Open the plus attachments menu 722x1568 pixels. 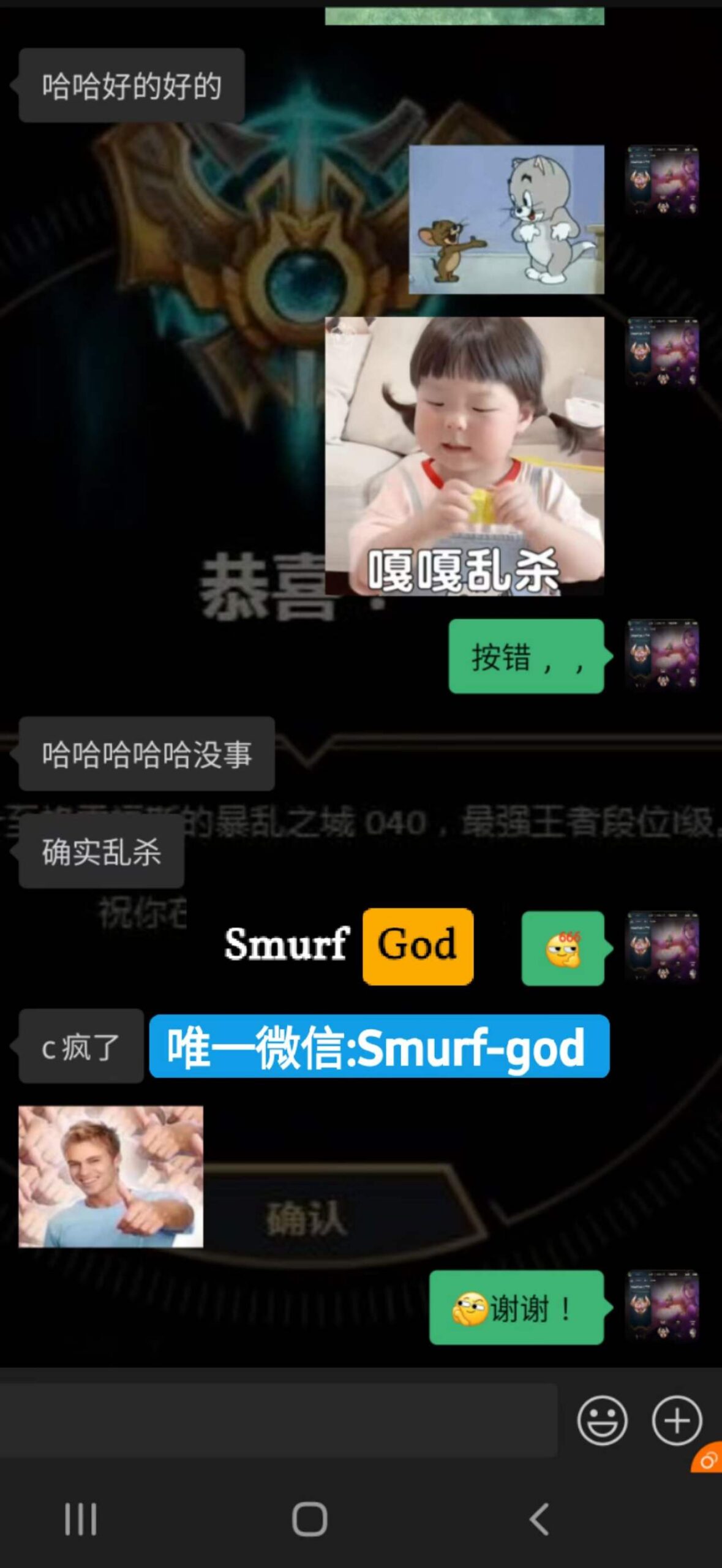[x=676, y=1420]
